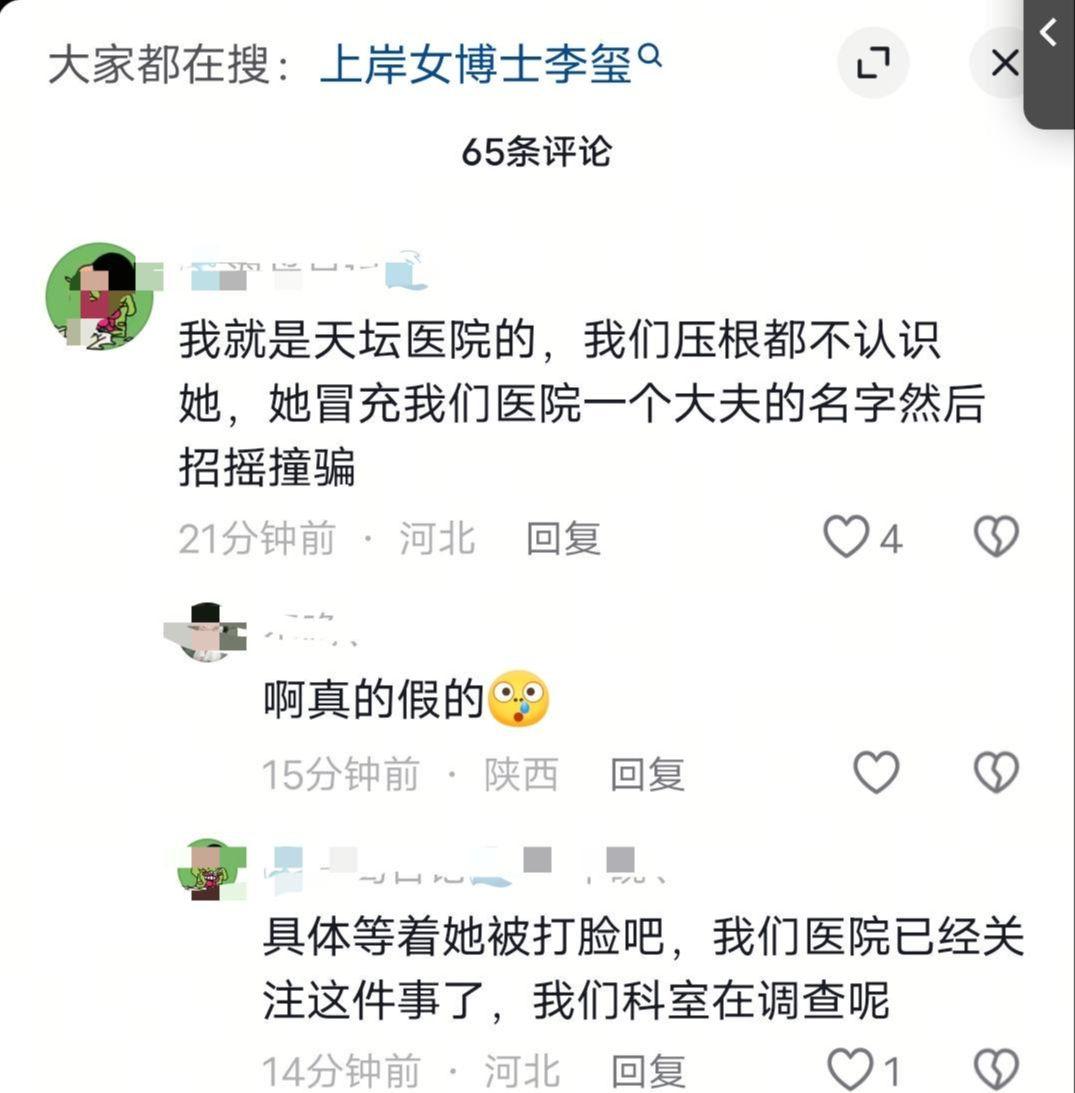
Task: Like the reply starting 具体等着她被打脸吧
Action: (850, 1070)
